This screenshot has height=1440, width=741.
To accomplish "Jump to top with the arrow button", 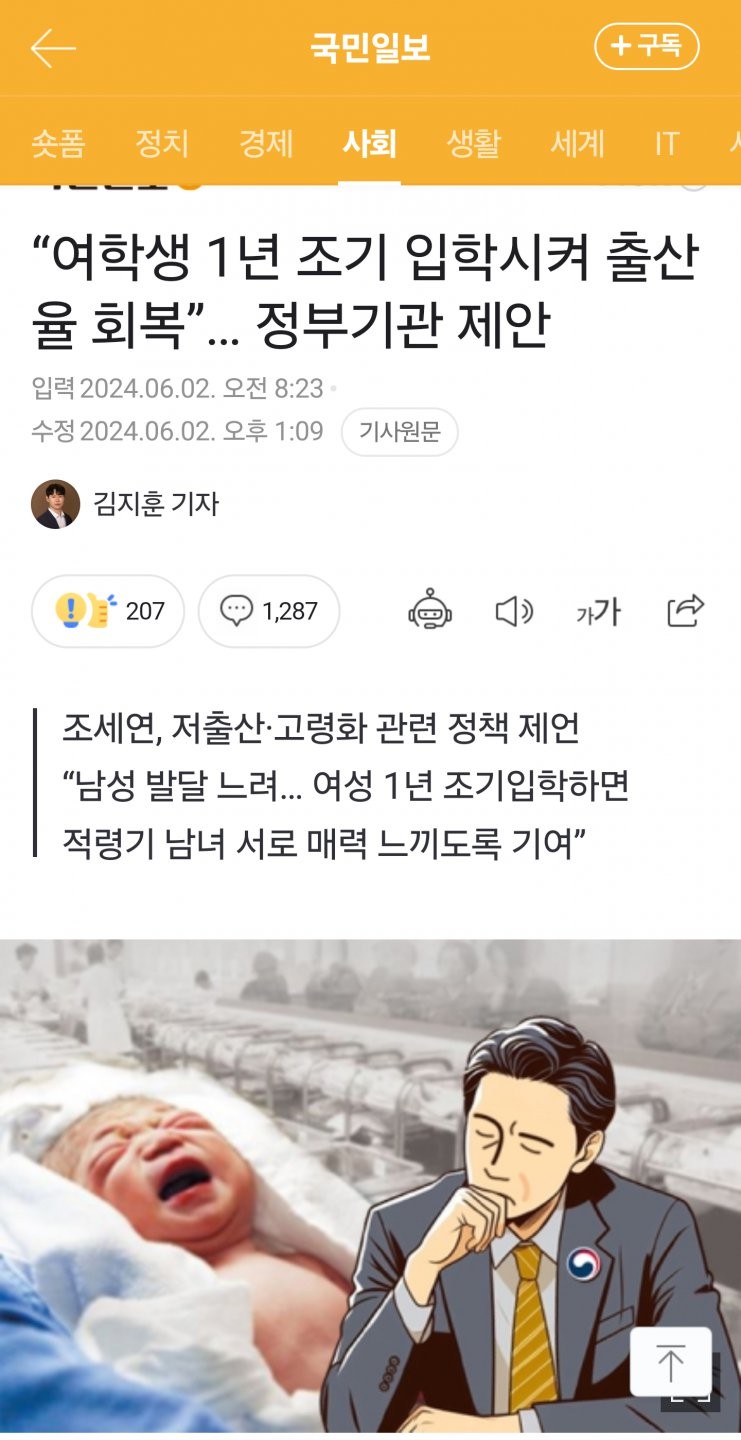I will [670, 1362].
